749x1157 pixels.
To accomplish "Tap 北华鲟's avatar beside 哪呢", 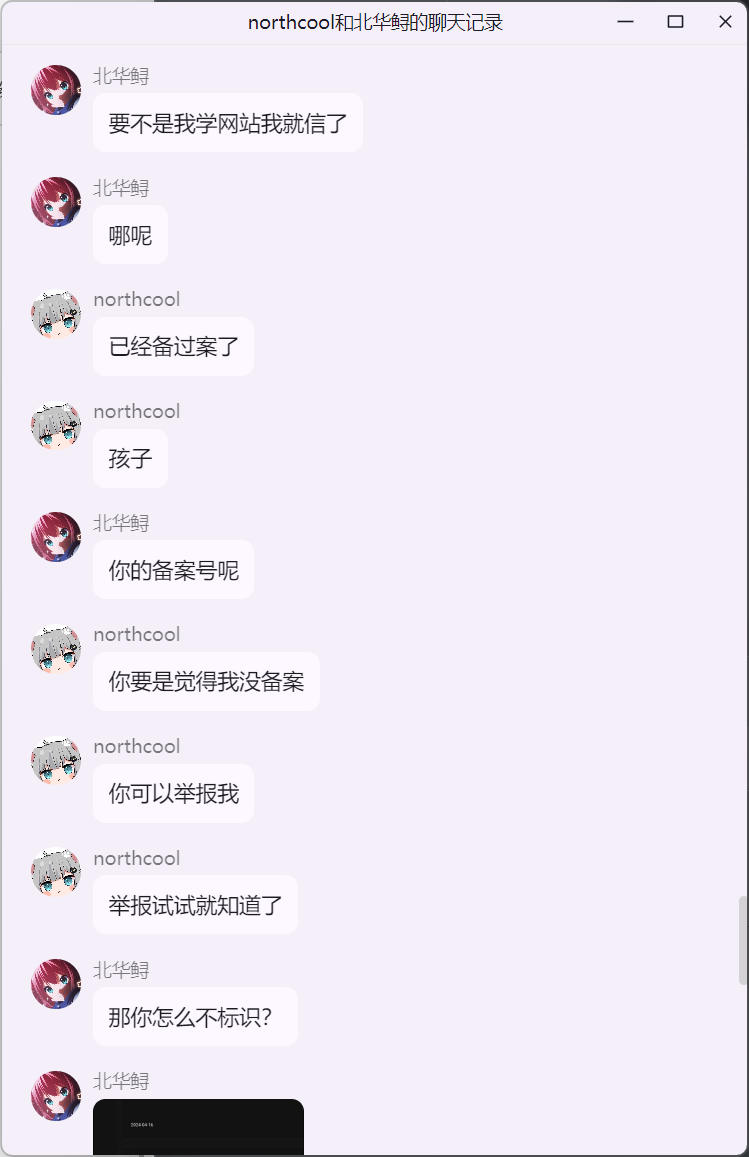I will click(x=56, y=202).
